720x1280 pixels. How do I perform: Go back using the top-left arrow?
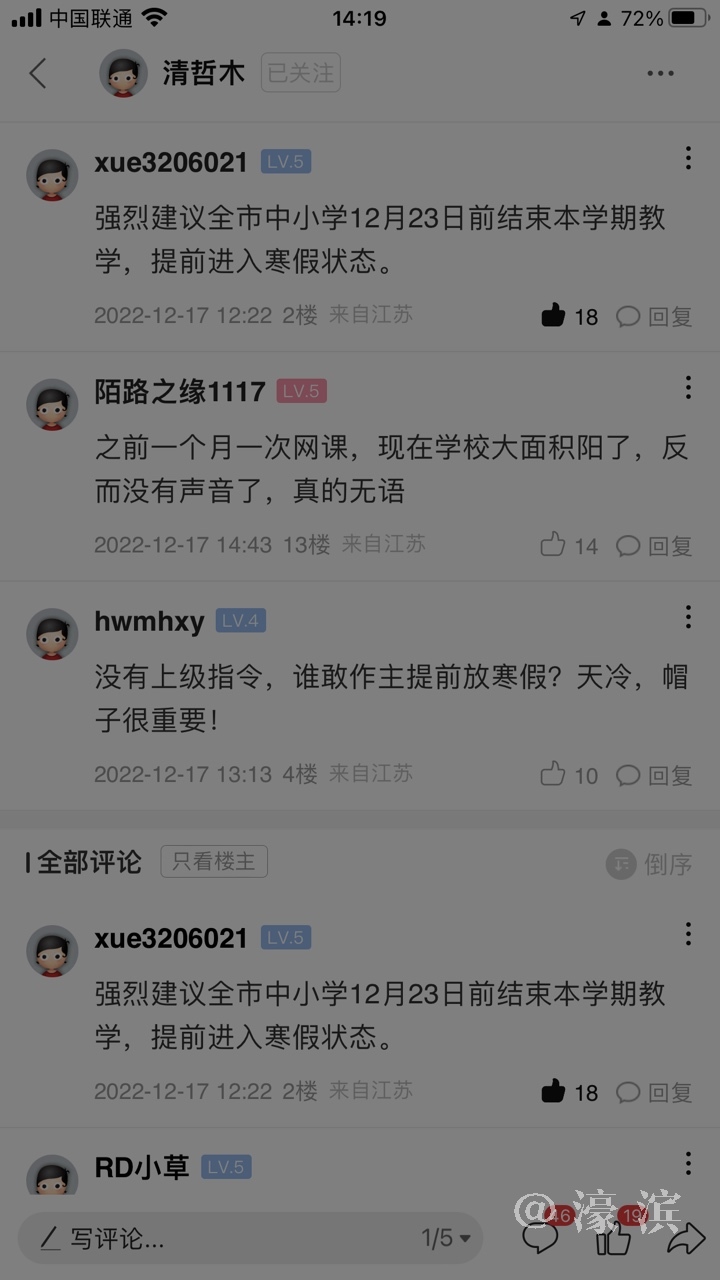point(38,73)
